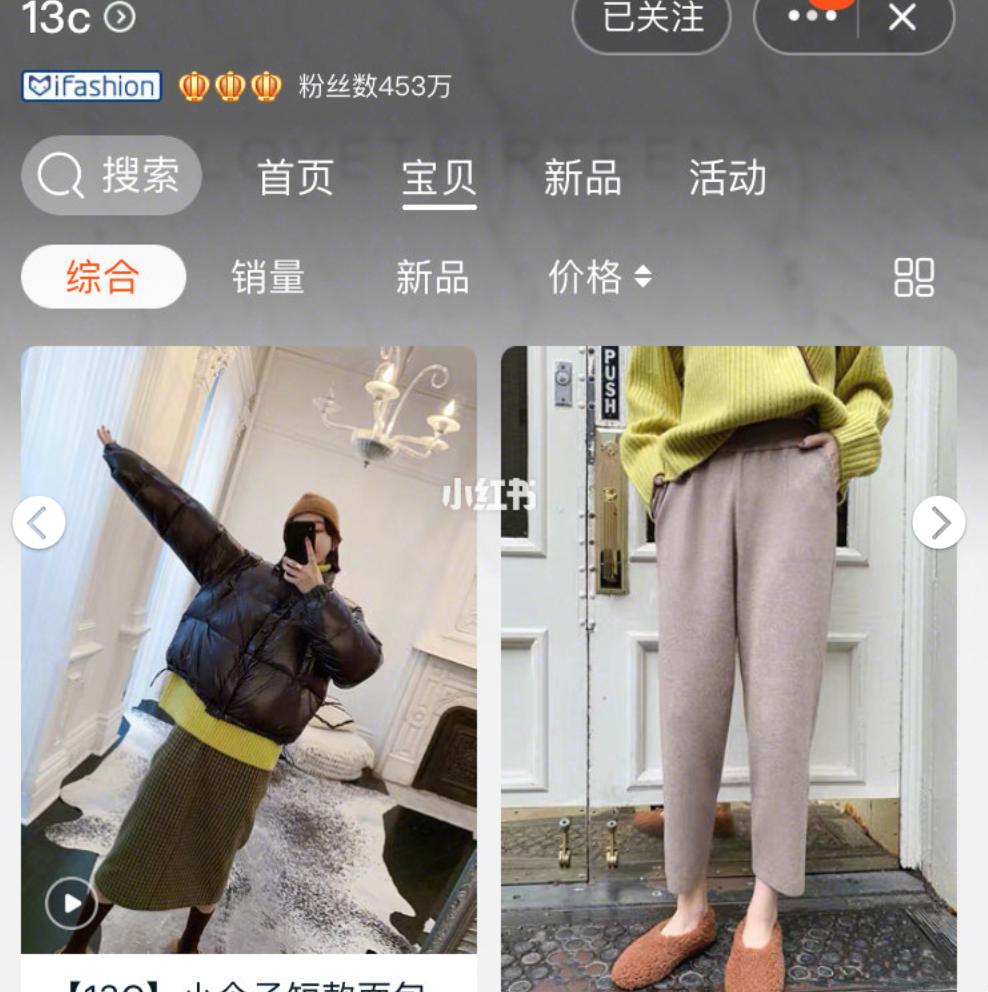Open the more options ellipsis menu icon
988x992 pixels.
820,17
